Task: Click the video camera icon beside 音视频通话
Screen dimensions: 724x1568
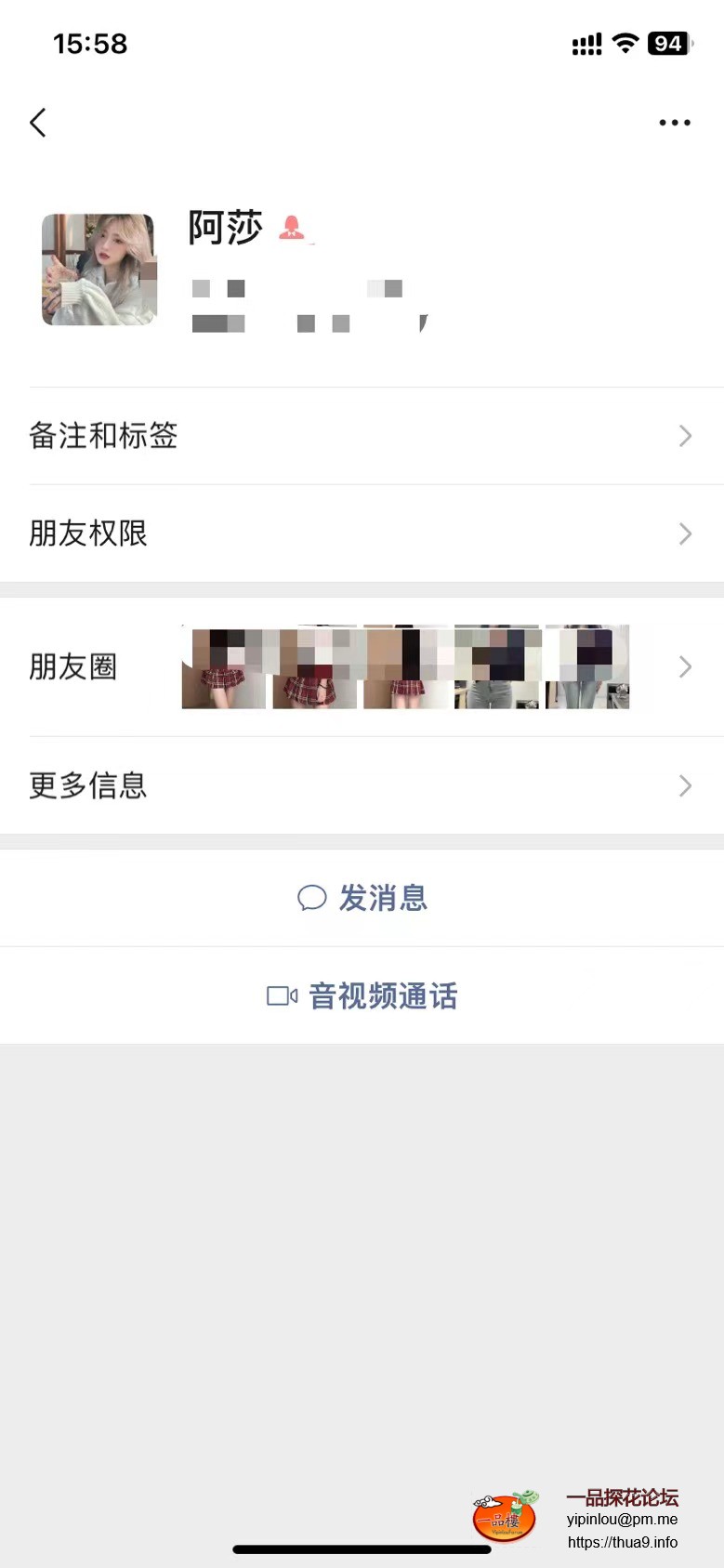Action: click(282, 995)
